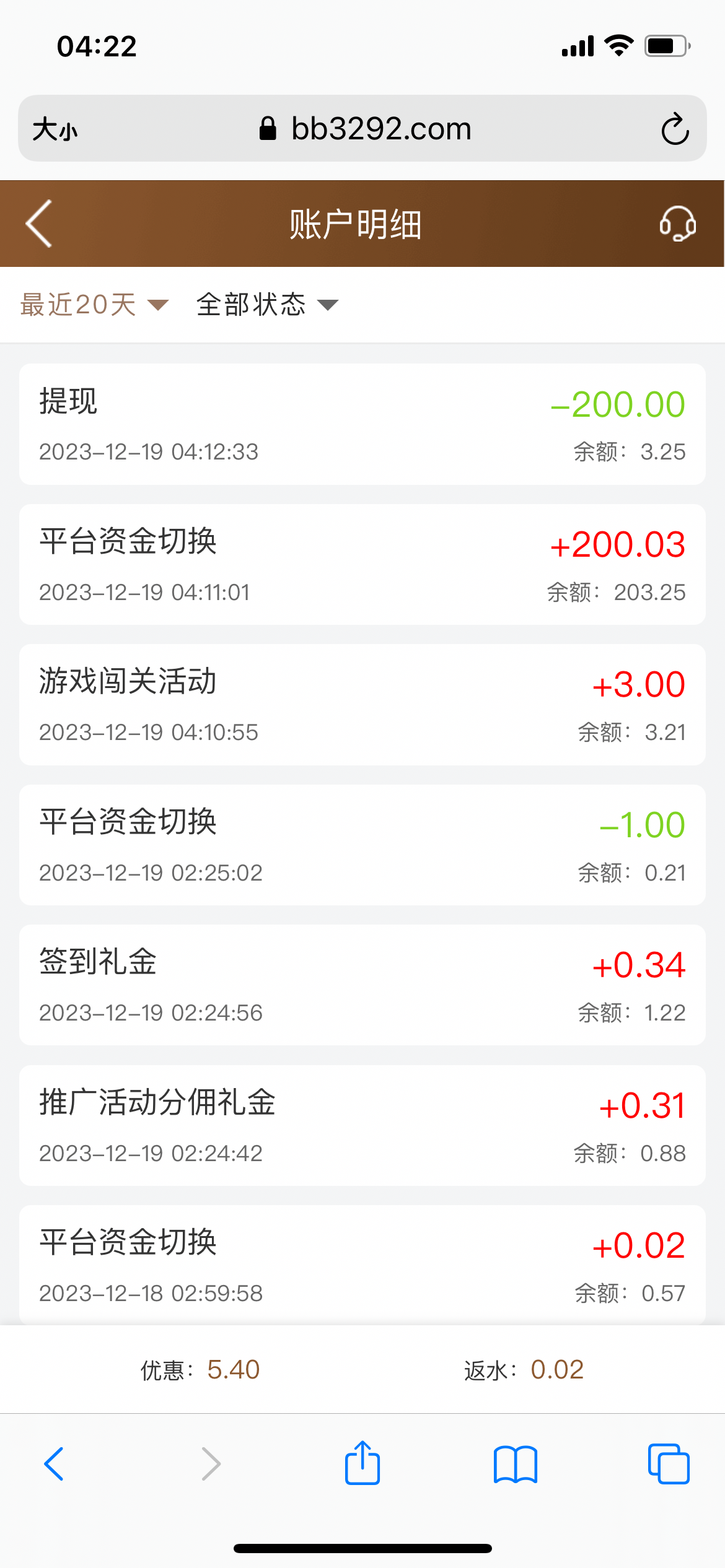Screen dimensions: 725x1568
Task: Open the 大小 text size menu
Action: pyautogui.click(x=55, y=129)
